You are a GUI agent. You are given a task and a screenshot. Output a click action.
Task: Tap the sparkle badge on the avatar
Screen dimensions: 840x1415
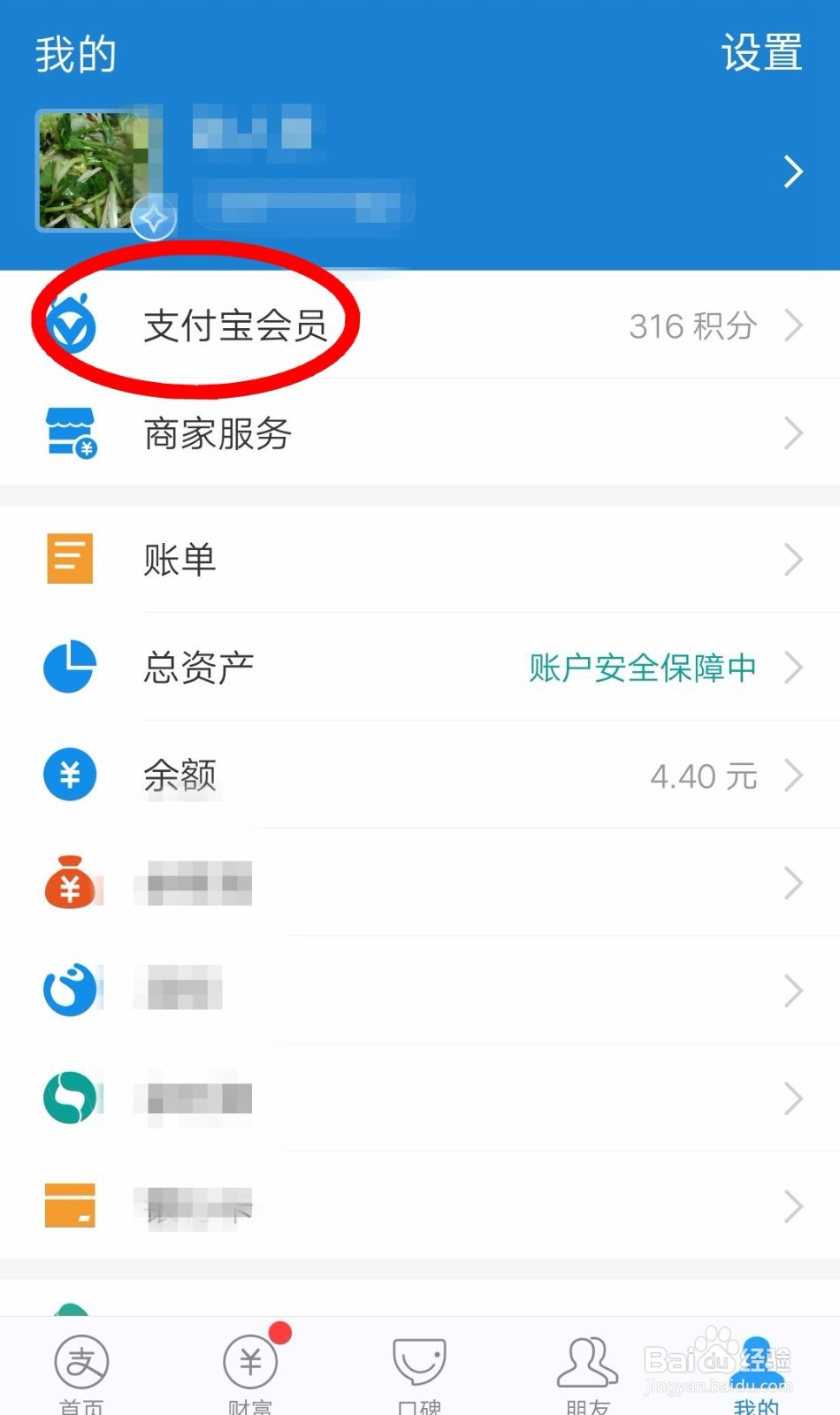[154, 218]
